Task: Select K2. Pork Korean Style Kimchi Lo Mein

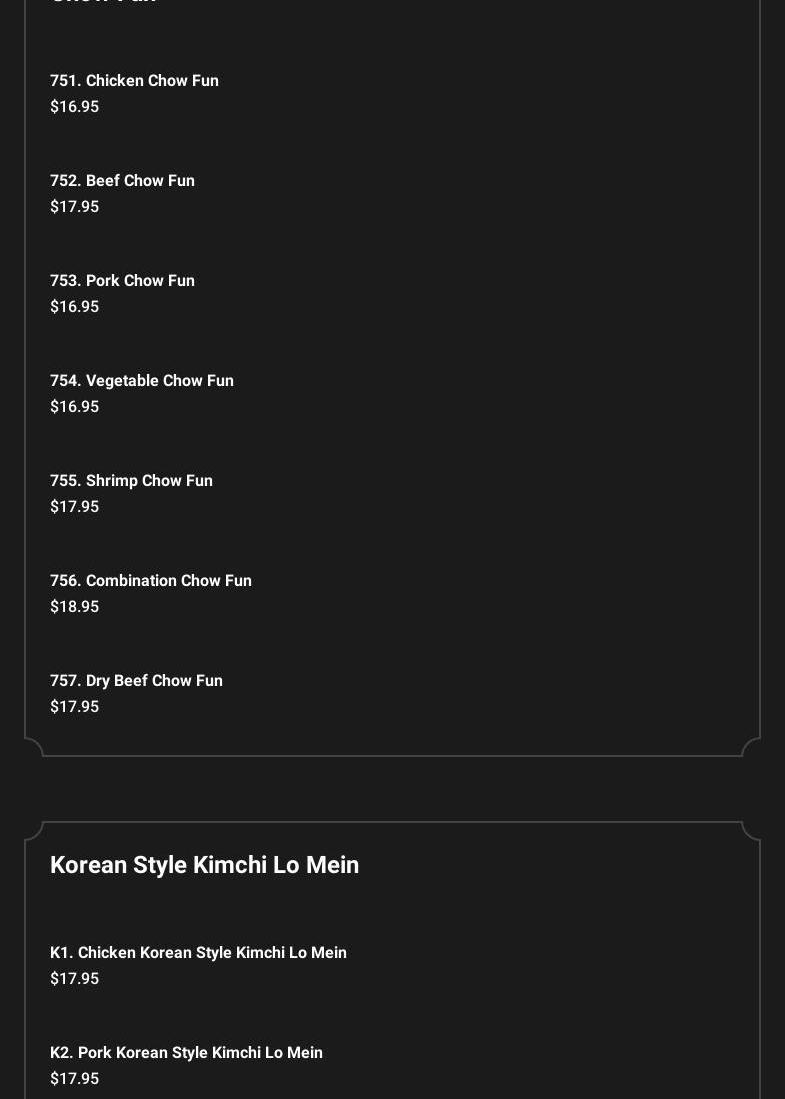Action: (186, 1053)
